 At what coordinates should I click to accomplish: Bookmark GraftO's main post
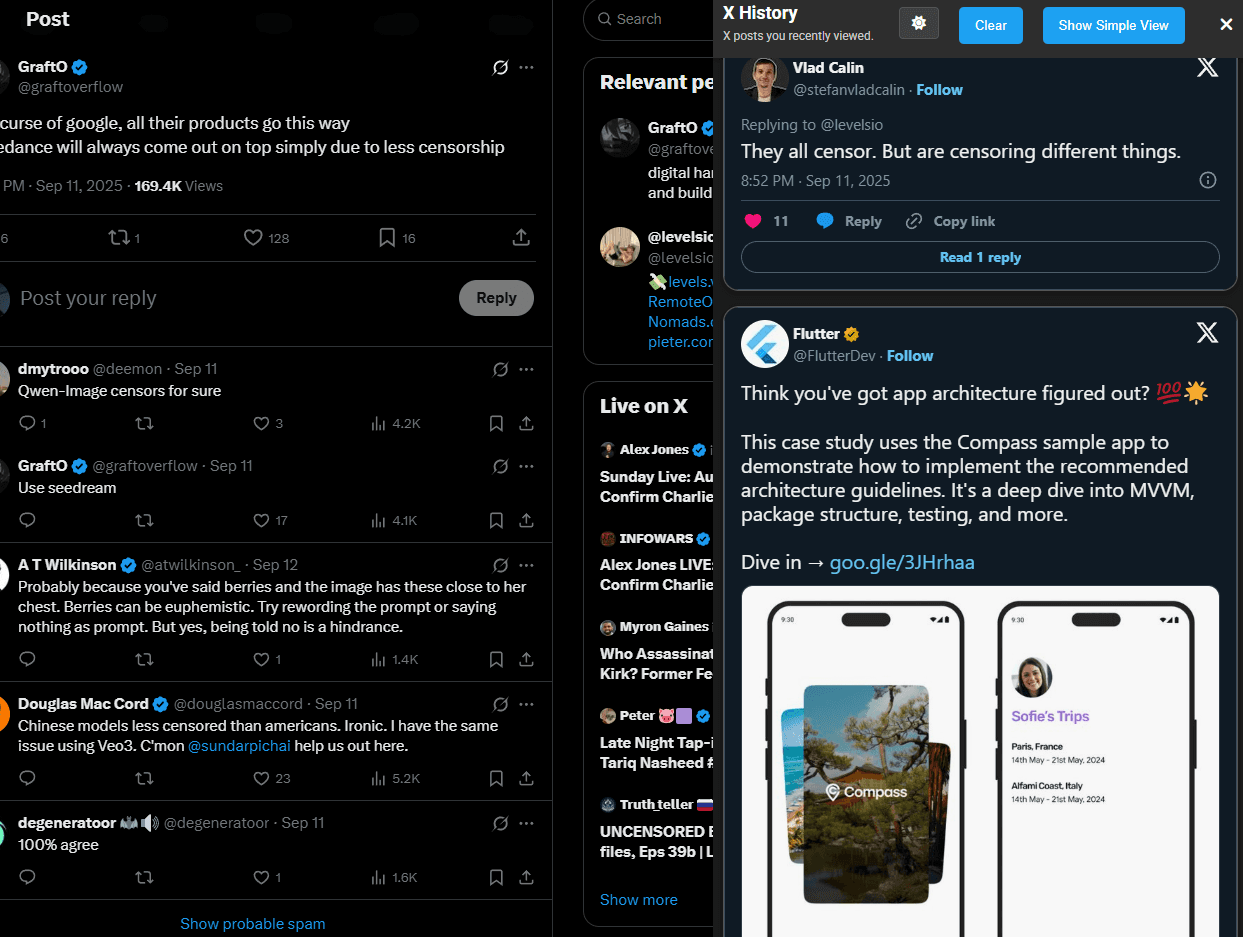[x=388, y=238]
